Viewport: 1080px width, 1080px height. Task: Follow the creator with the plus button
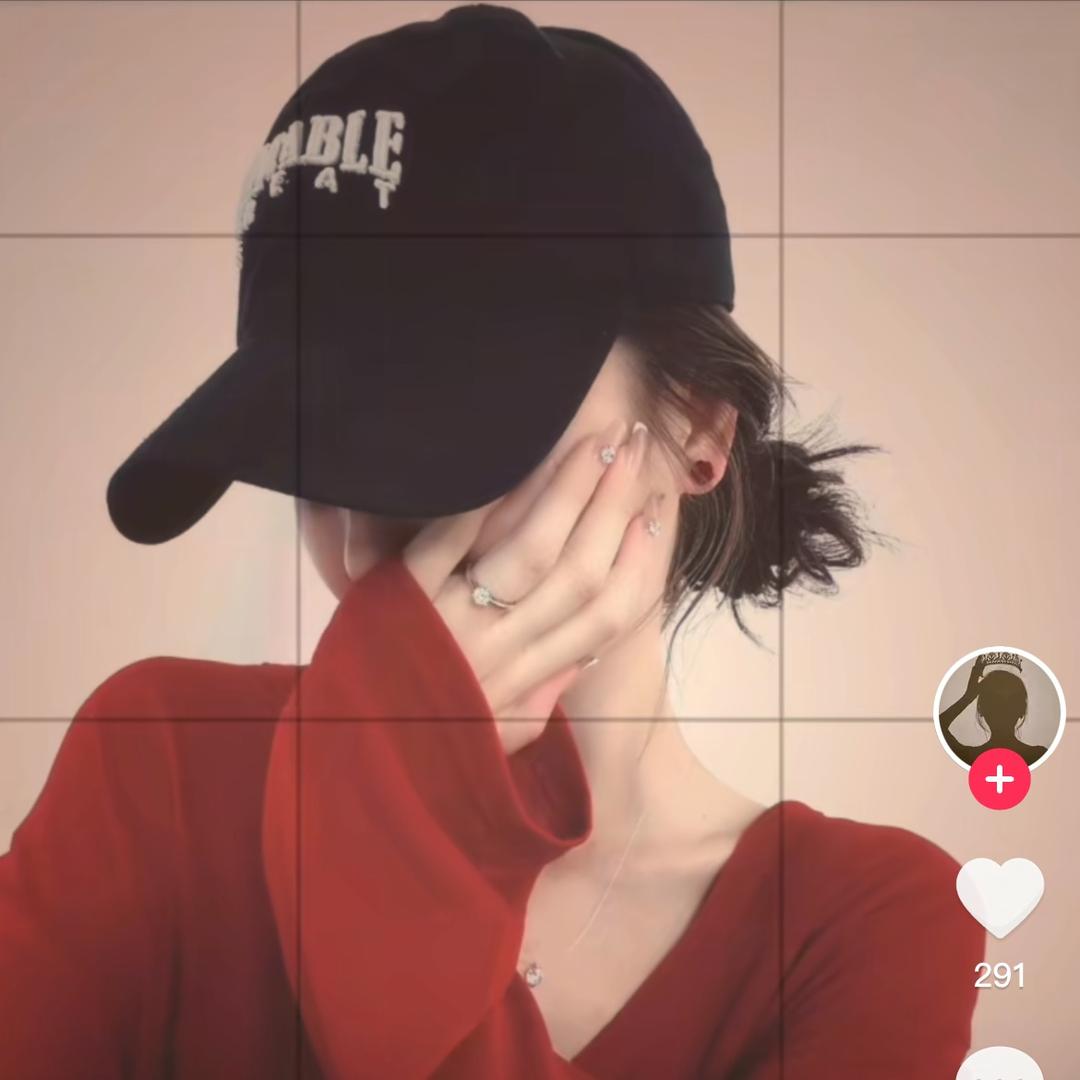pos(999,779)
